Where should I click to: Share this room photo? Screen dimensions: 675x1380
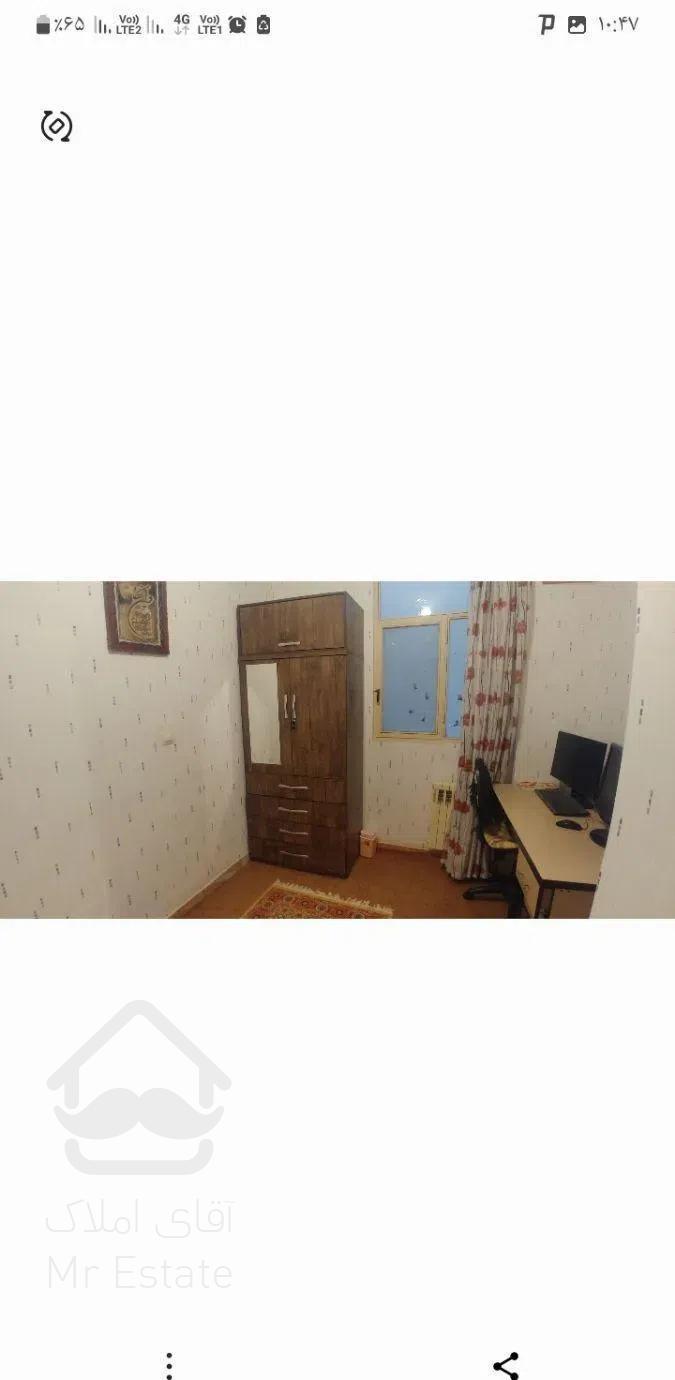pyautogui.click(x=506, y=1365)
